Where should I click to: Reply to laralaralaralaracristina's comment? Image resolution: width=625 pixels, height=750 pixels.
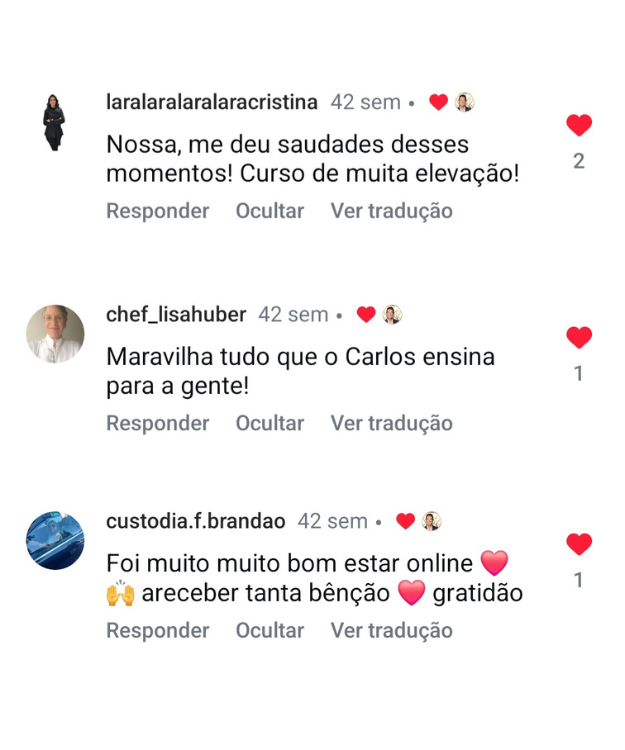(x=157, y=211)
